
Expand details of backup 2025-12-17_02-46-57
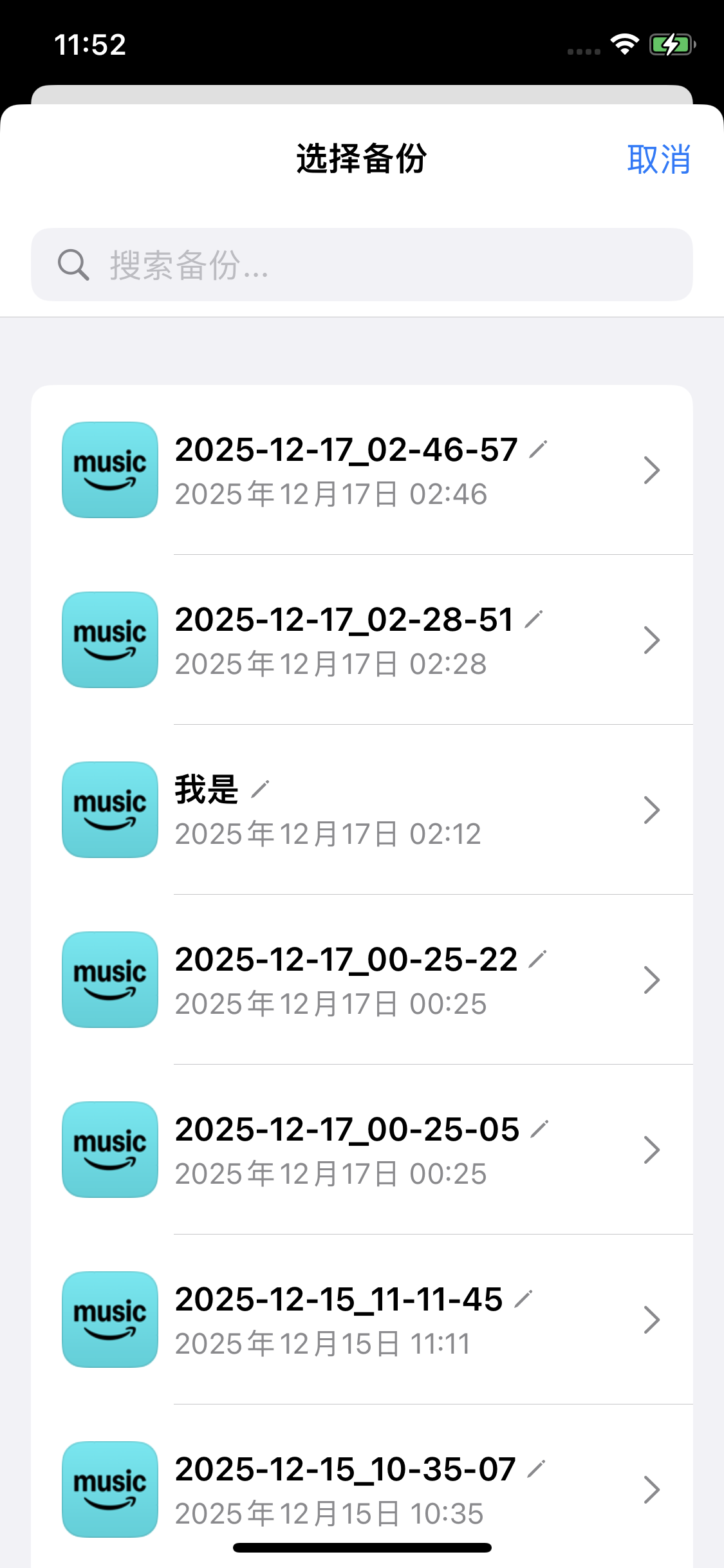click(651, 469)
